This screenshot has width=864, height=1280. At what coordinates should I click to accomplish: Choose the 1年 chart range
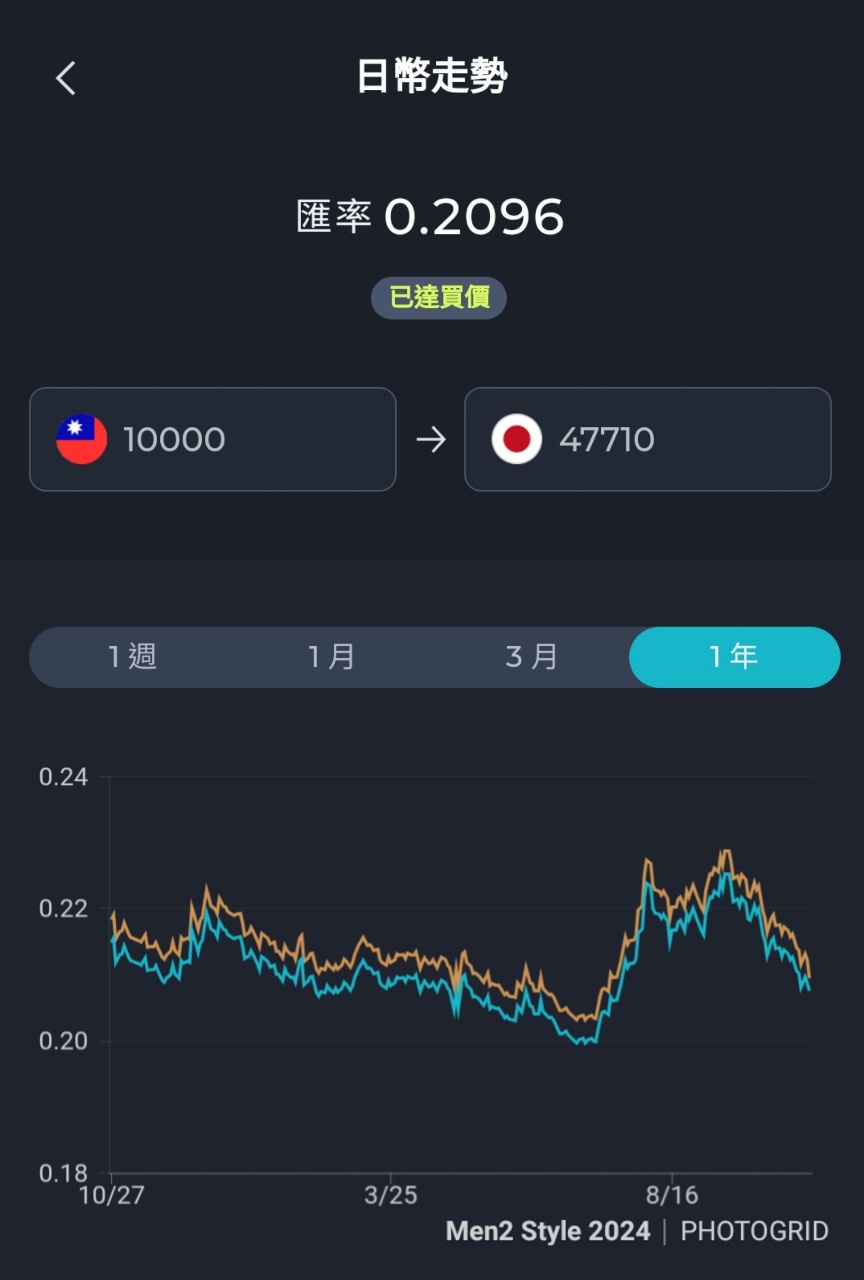pos(734,657)
